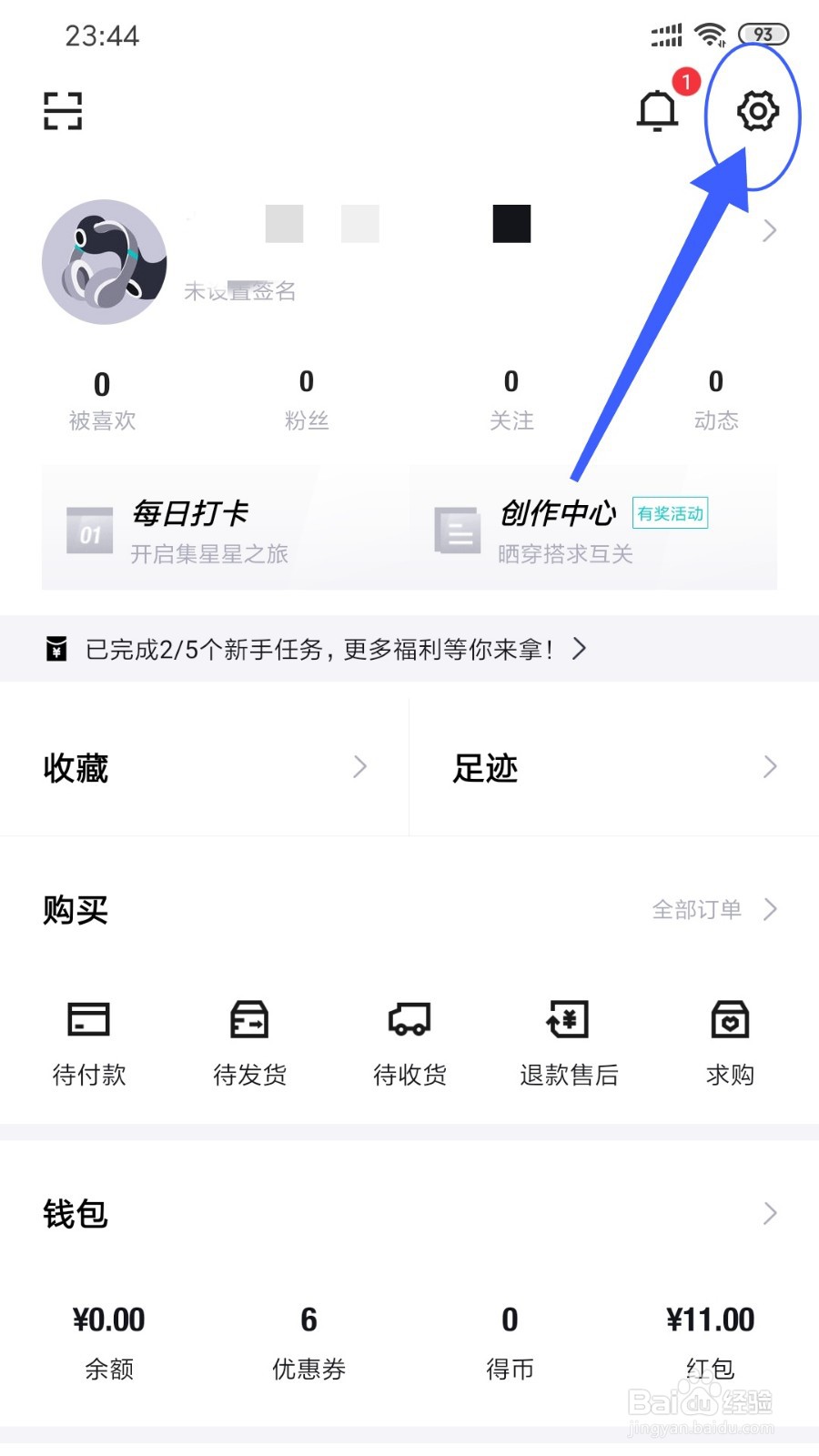This screenshot has width=819, height=1456.
Task: Open 全部订单 to view all orders
Action: coord(696,910)
